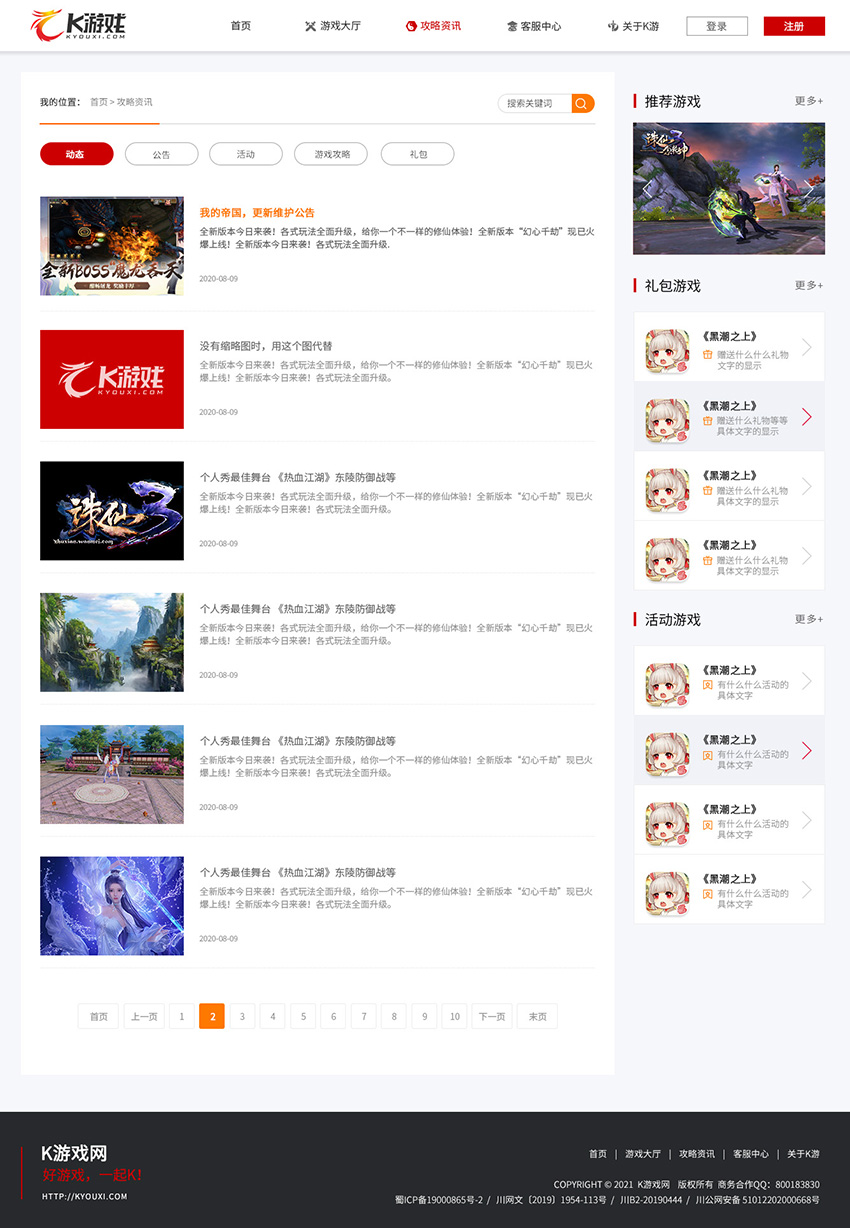This screenshot has height=1228, width=850.
Task: Open the recommended game banner image
Action: tap(728, 188)
